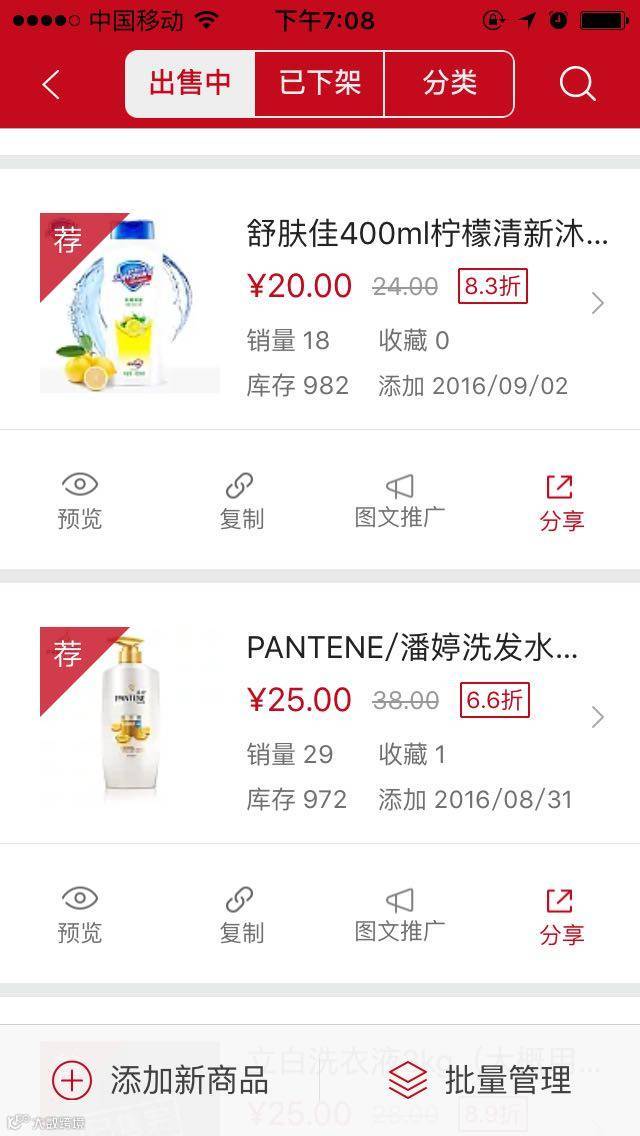Image resolution: width=640 pixels, height=1136 pixels.
Task: Add a new product with 添加新商品
Action: coord(160,1080)
